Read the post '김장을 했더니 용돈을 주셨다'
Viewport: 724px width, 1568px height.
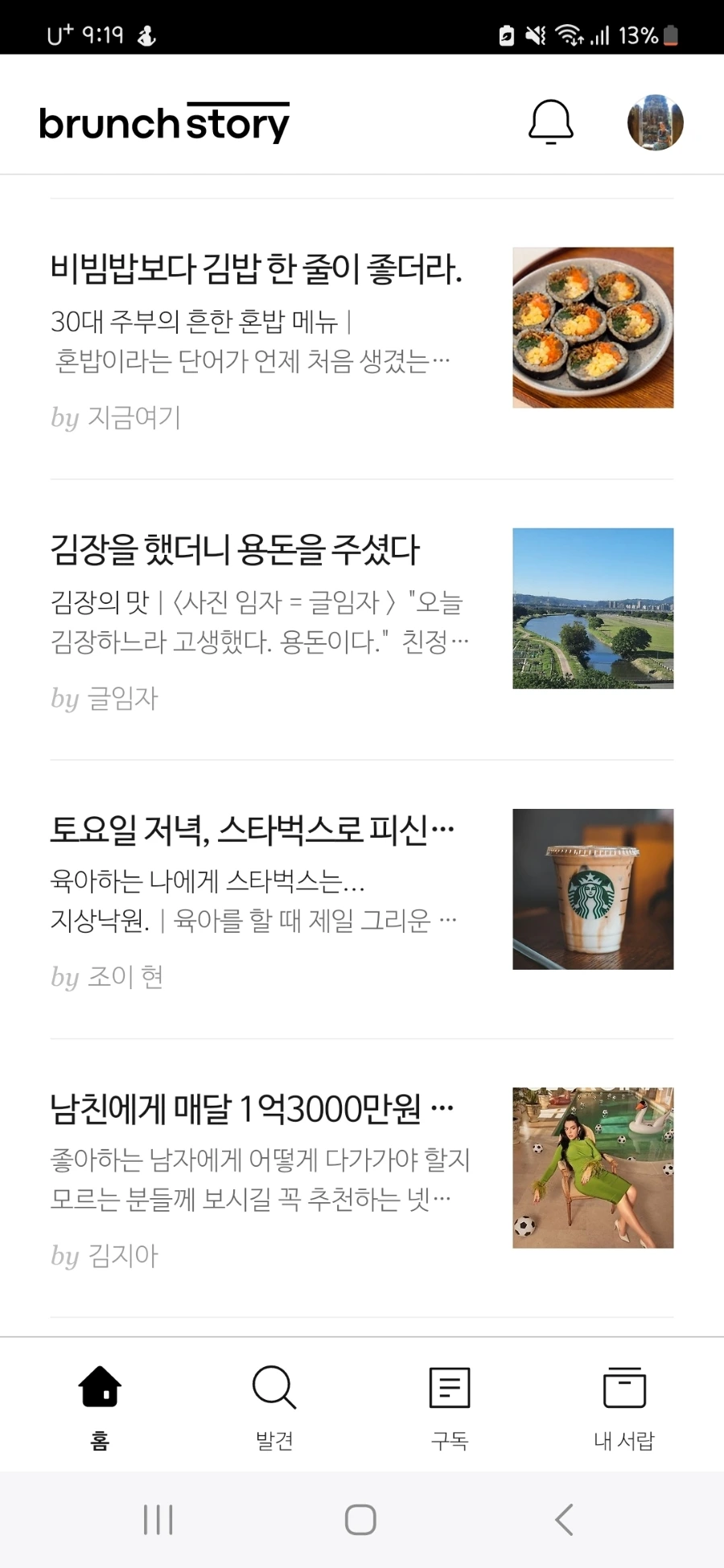click(235, 550)
